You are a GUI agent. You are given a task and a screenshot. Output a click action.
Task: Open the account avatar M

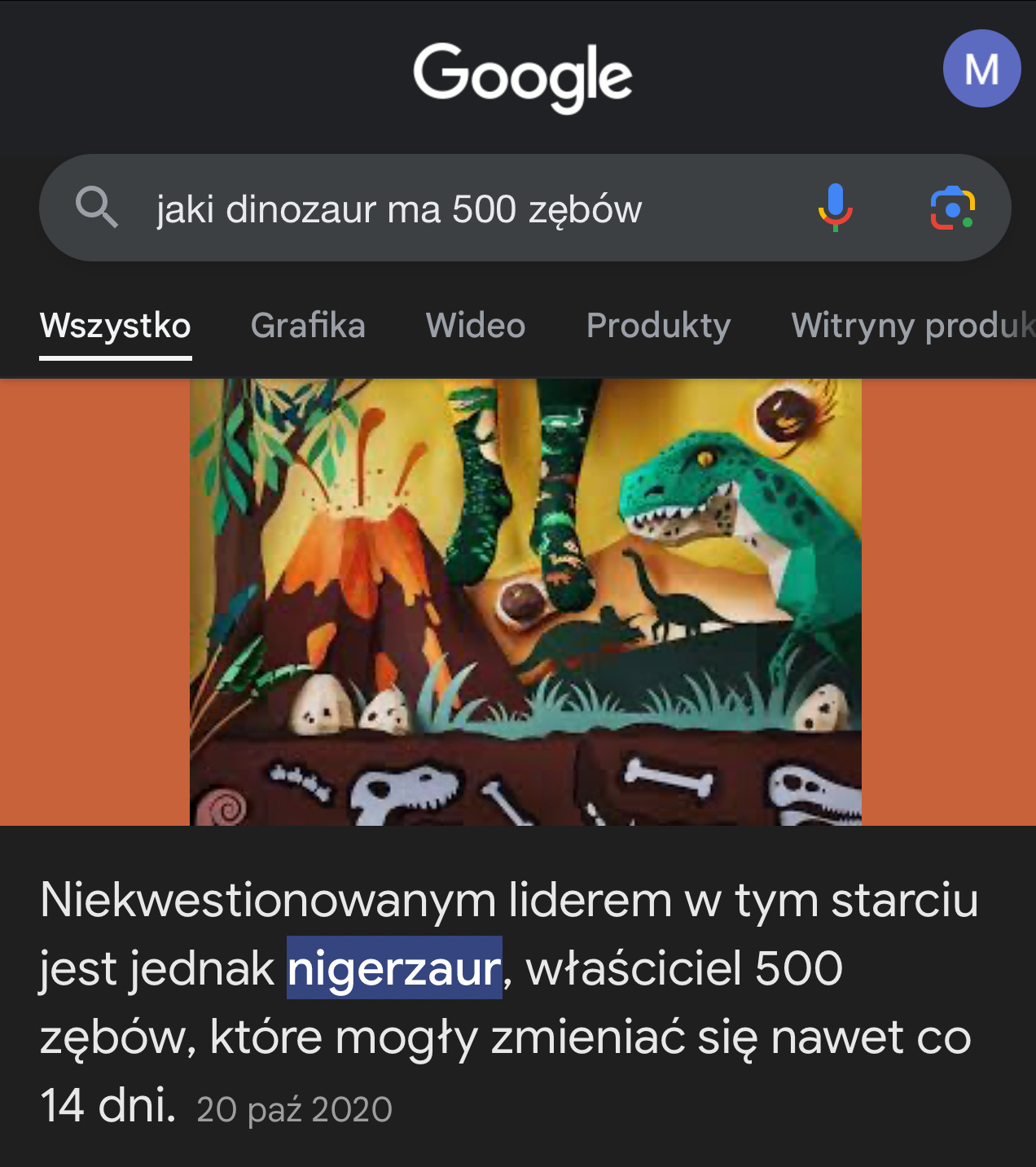click(981, 69)
